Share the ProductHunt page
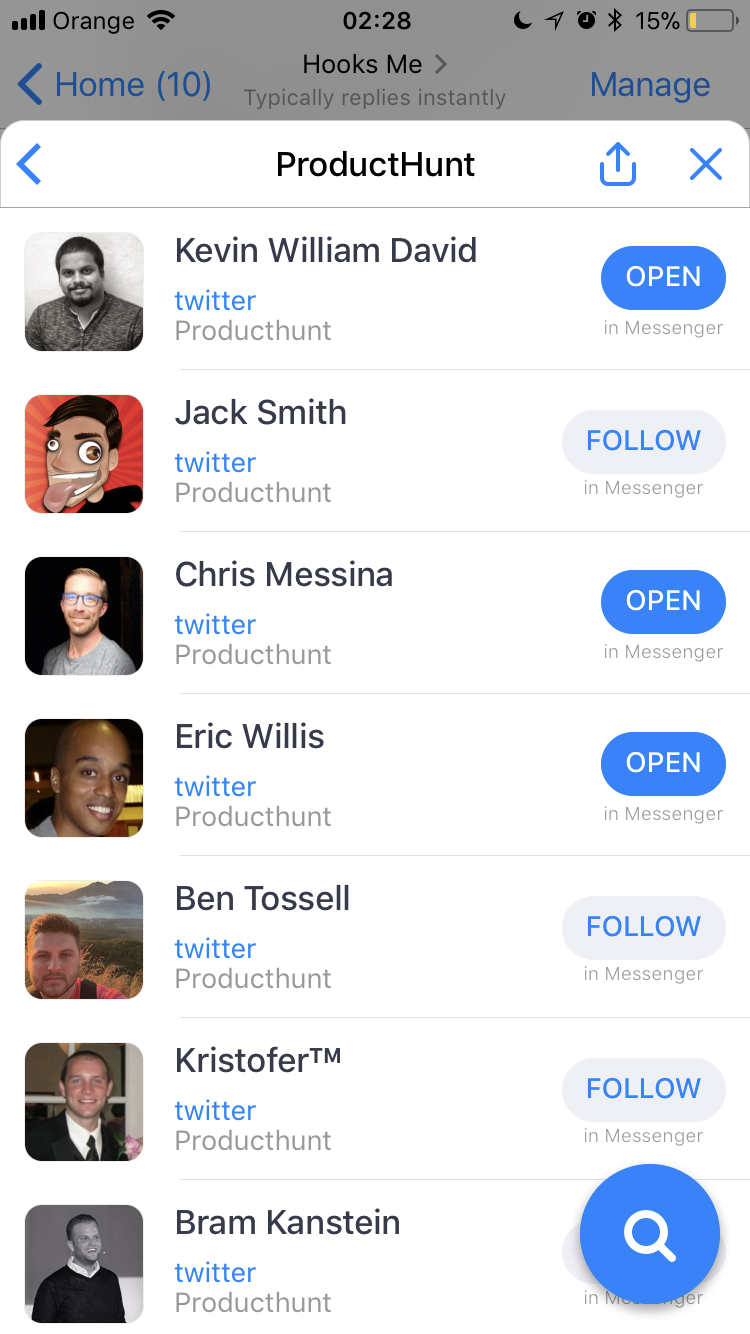The height and width of the screenshot is (1334, 750). (617, 164)
